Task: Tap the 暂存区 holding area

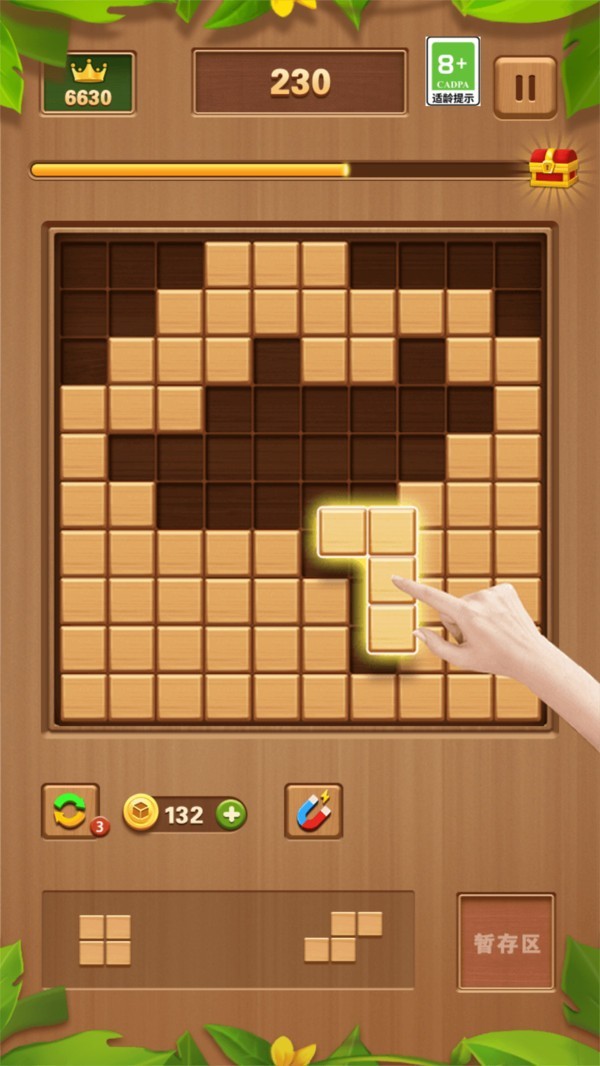Action: (x=506, y=943)
